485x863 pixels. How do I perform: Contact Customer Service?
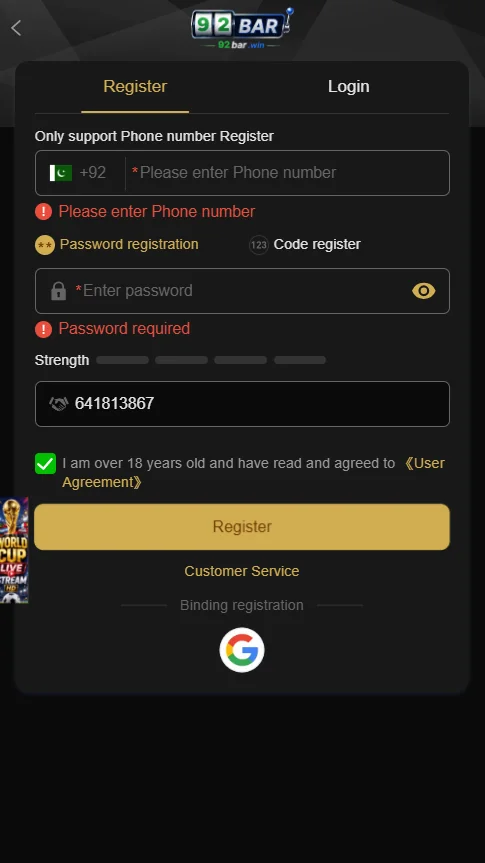(242, 571)
